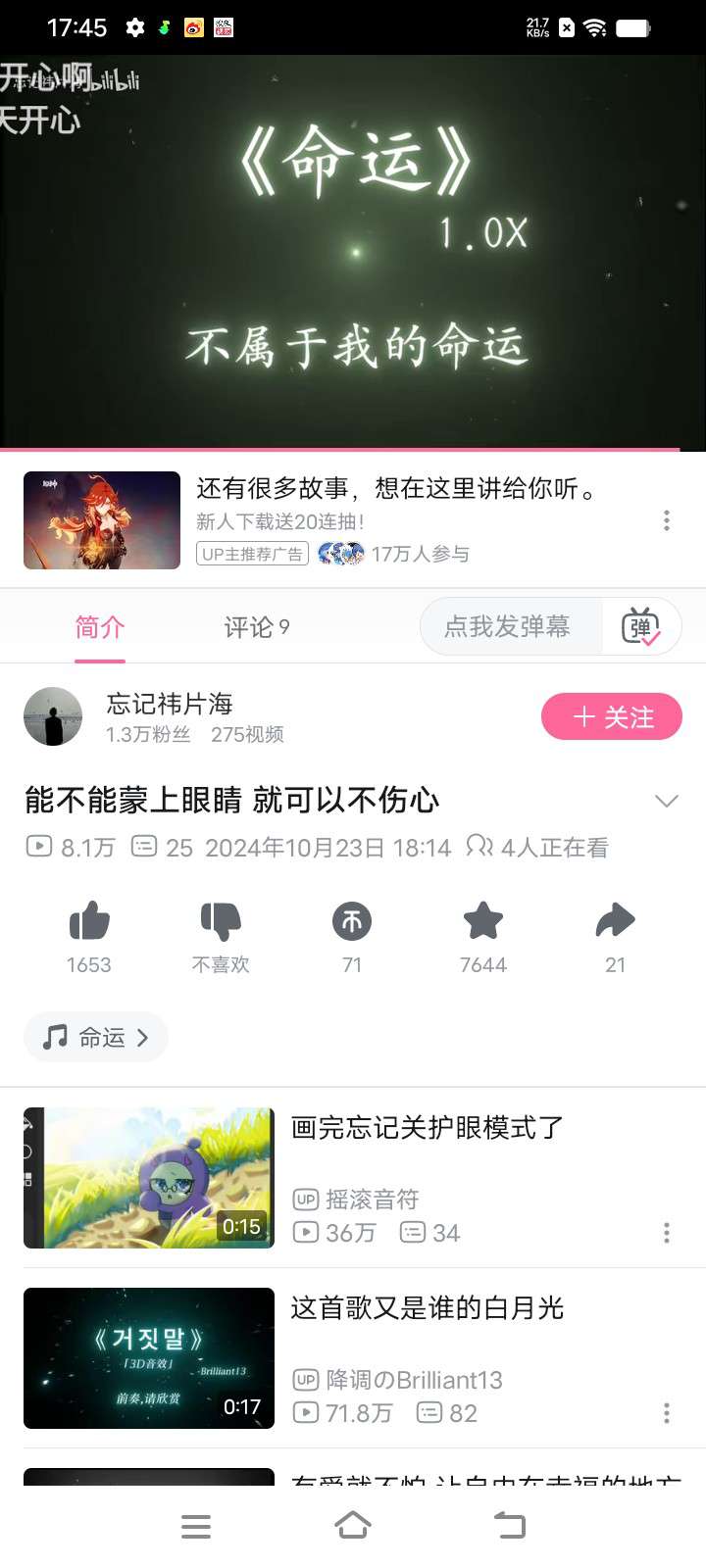Open video 画完忘记关护眼模式了
The image size is (706, 1568).
click(x=427, y=1128)
